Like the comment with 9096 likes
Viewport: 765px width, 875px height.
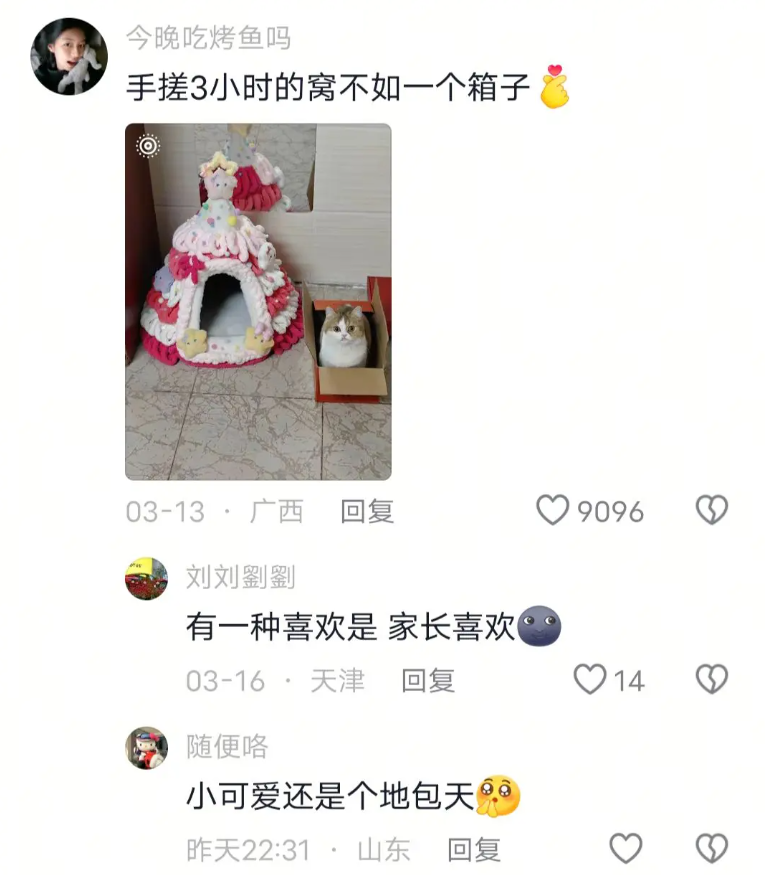[x=553, y=511]
